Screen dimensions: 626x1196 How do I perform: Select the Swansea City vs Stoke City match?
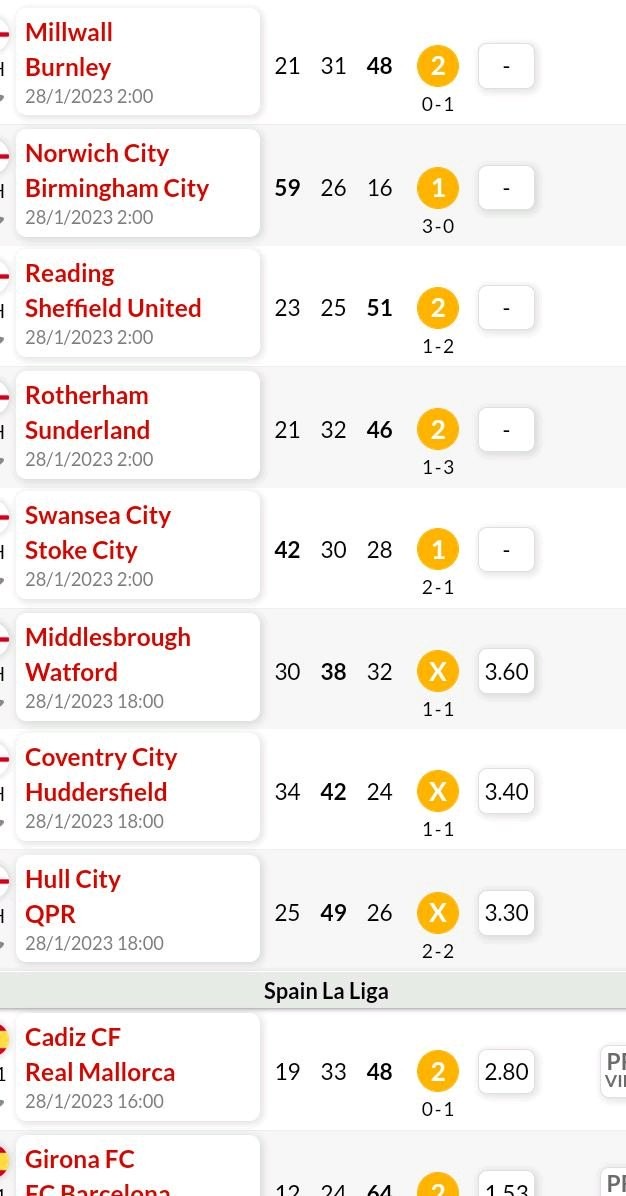(137, 545)
